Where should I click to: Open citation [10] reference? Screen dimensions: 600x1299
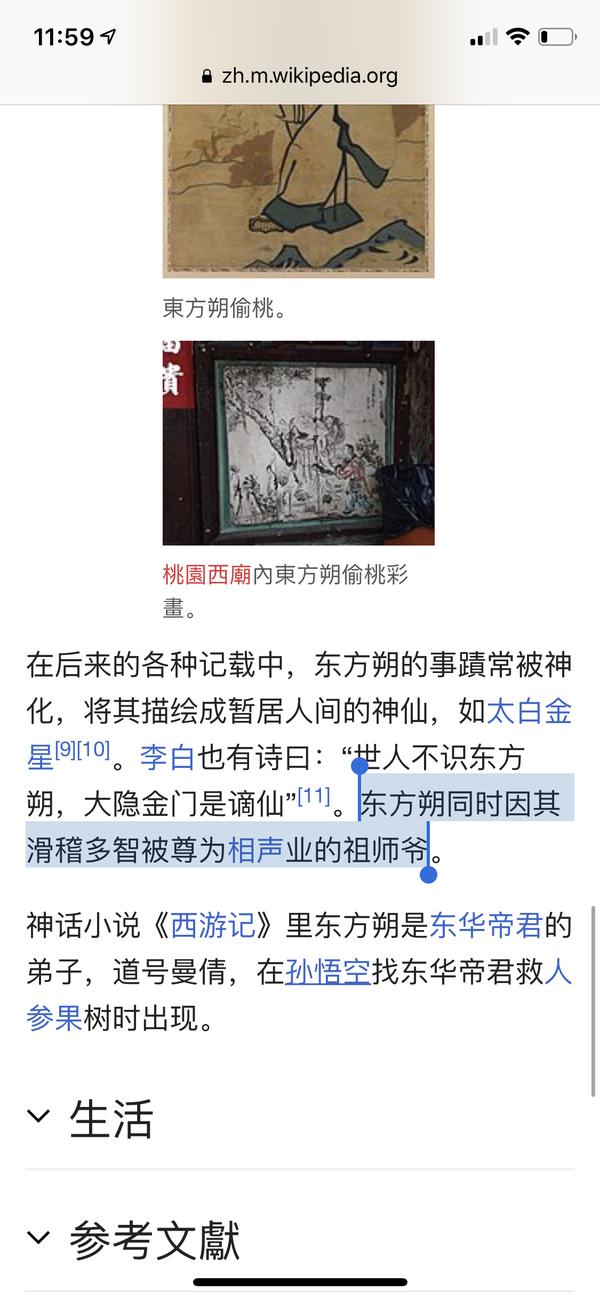tap(94, 748)
